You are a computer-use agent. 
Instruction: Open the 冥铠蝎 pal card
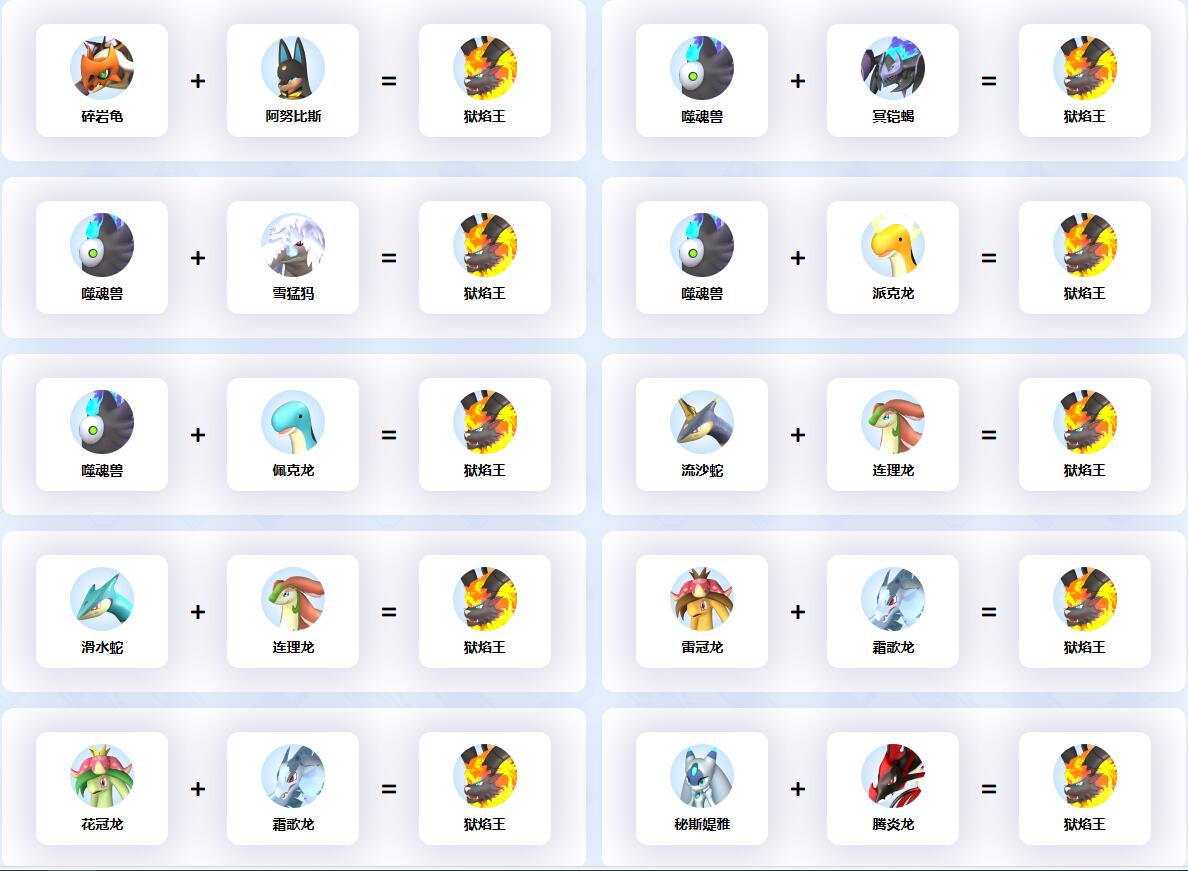click(893, 80)
